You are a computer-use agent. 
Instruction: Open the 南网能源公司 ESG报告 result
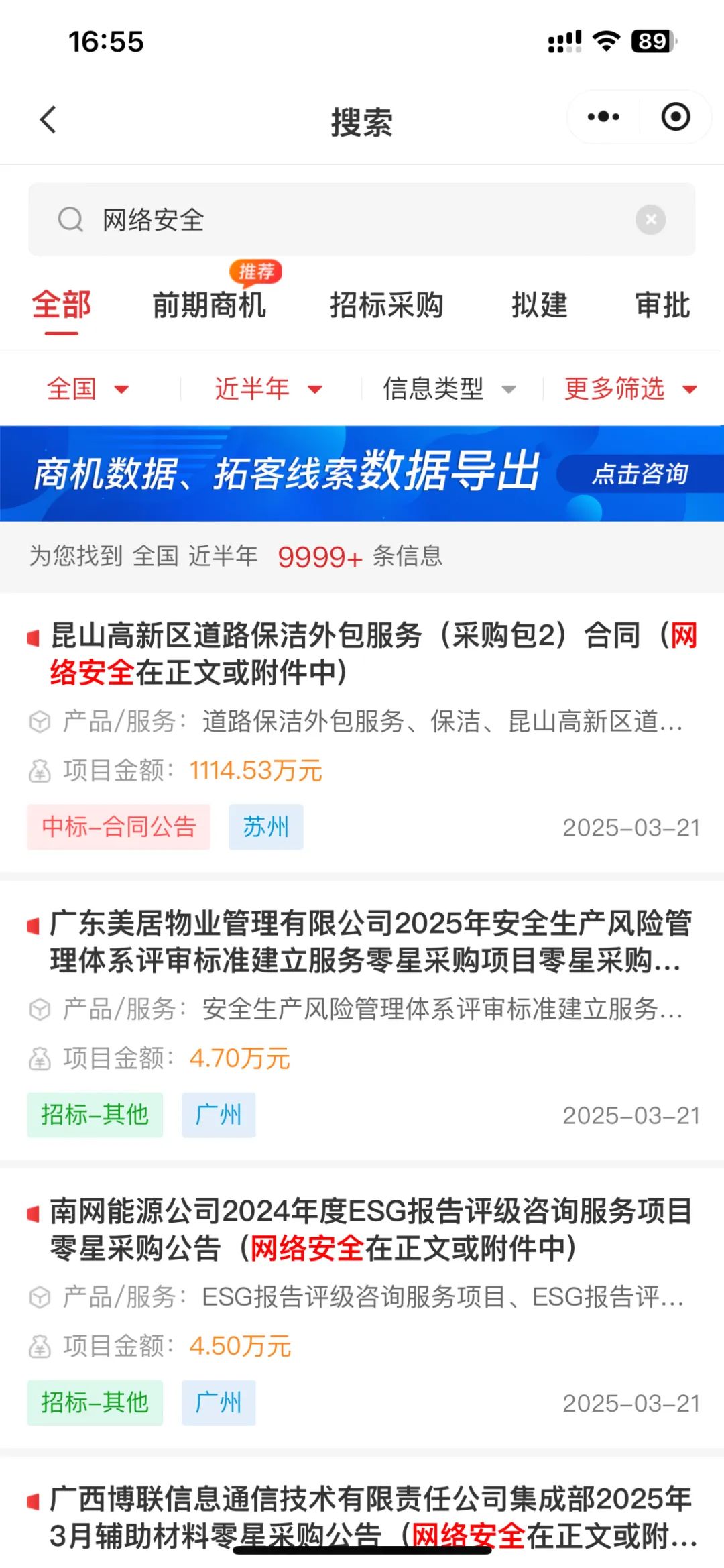pyautogui.click(x=362, y=1229)
